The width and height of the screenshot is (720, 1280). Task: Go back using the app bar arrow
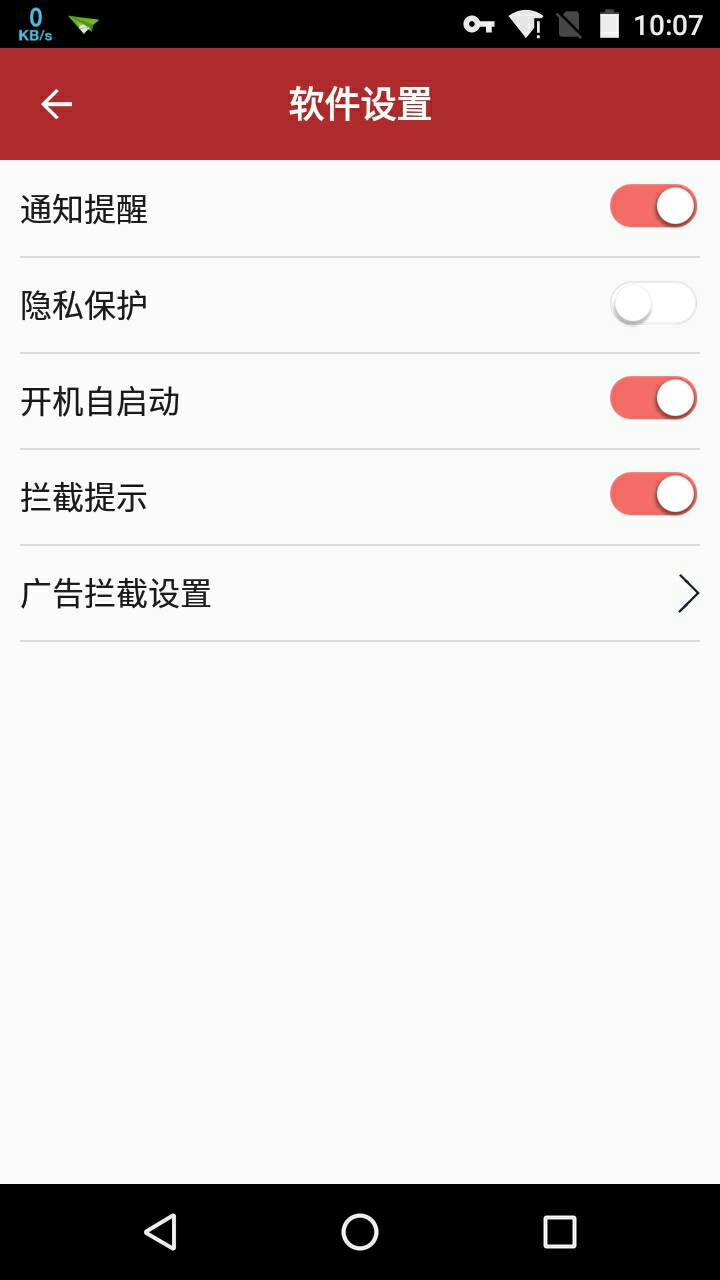[x=56, y=104]
